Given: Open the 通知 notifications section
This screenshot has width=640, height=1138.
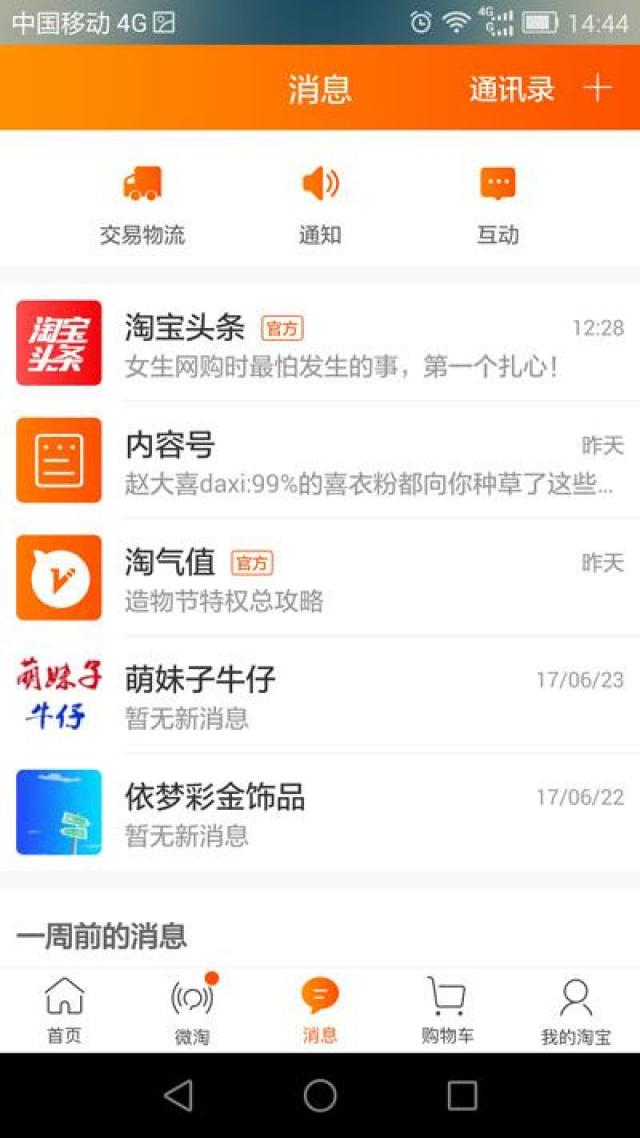Looking at the screenshot, I should click(x=320, y=206).
